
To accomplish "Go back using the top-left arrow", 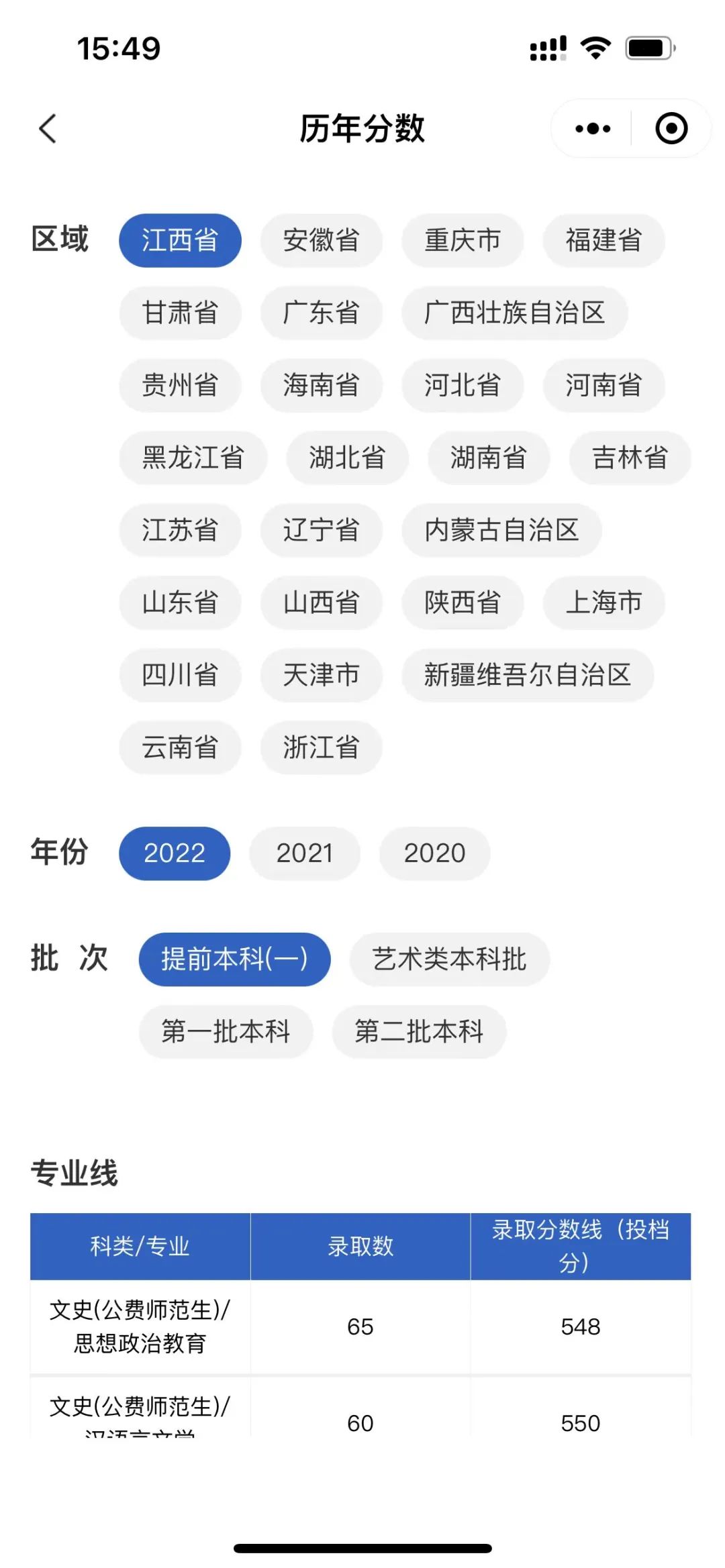I will [47, 128].
